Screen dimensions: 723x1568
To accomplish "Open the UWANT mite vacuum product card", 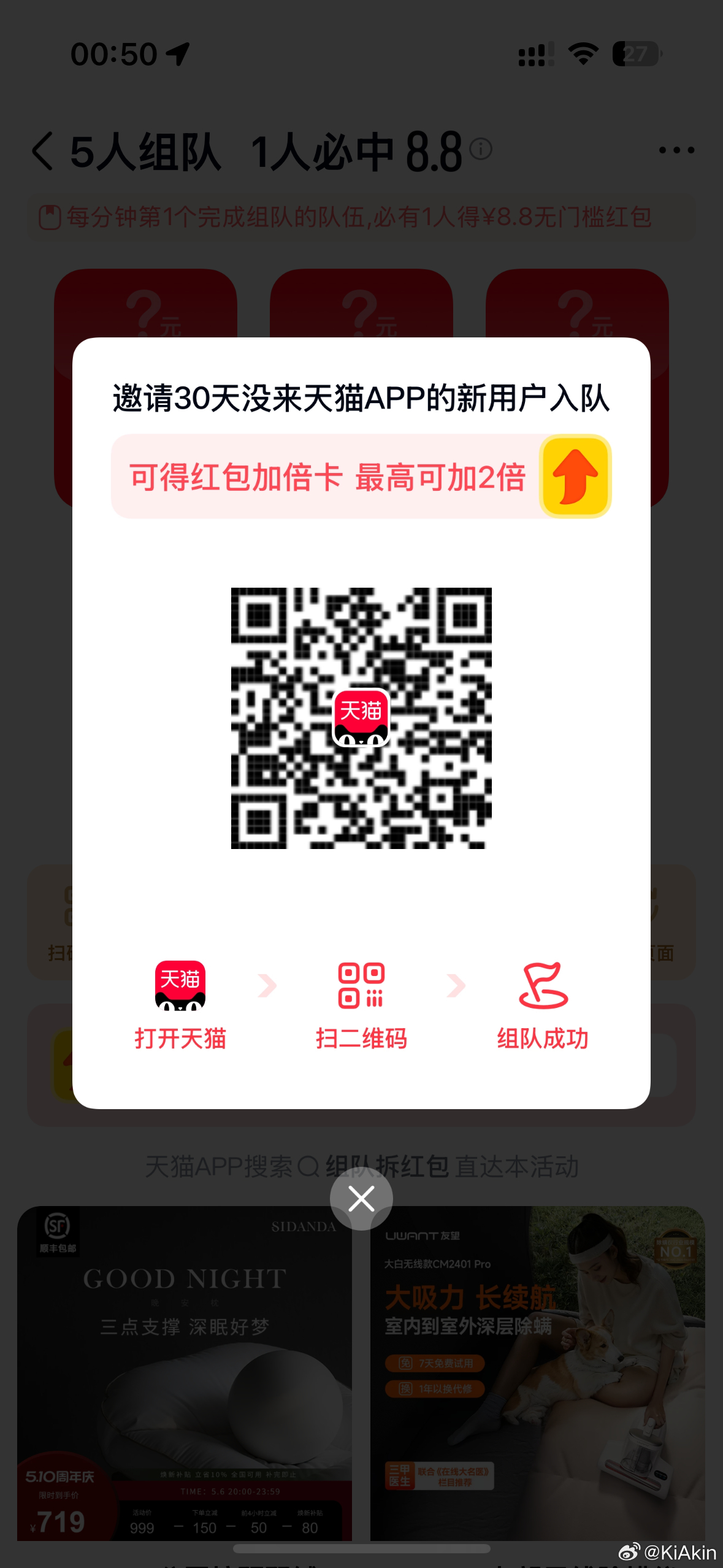I will (537, 1374).
